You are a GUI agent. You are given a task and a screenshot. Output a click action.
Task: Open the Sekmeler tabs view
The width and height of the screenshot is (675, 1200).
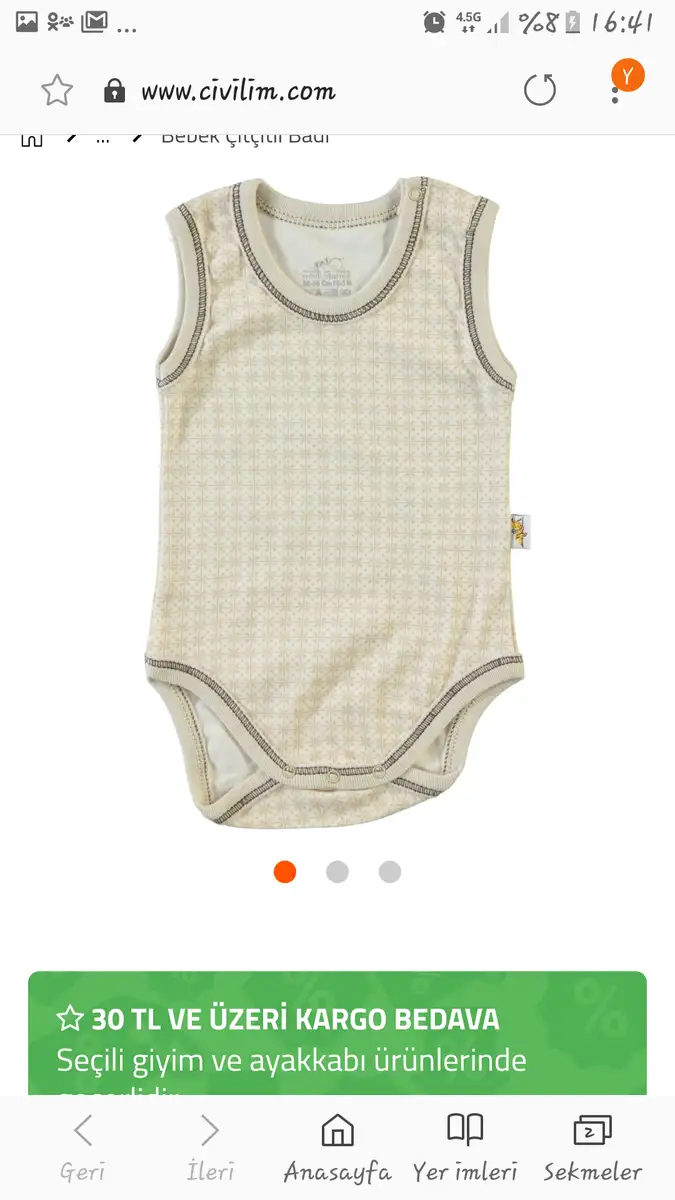pyautogui.click(x=593, y=1147)
